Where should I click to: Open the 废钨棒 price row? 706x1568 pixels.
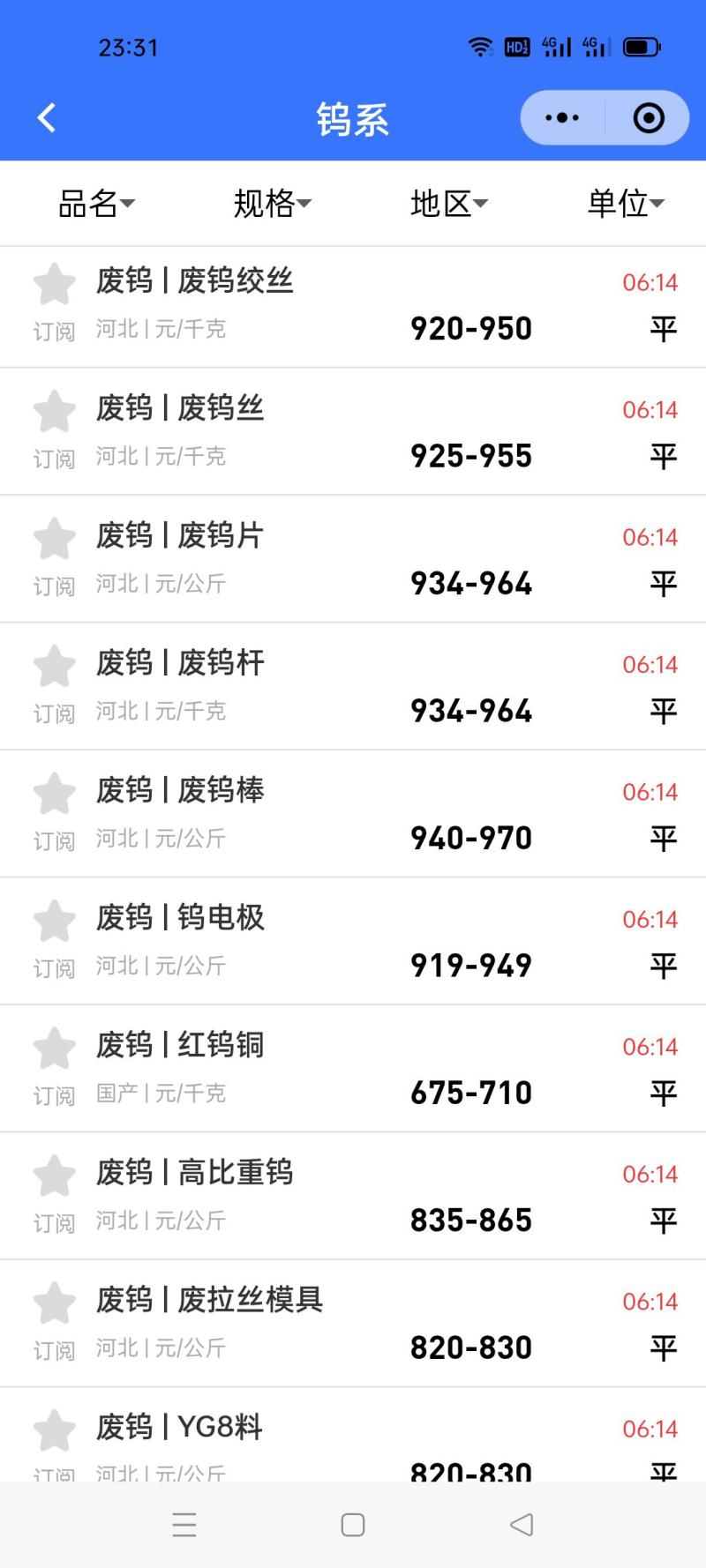[353, 814]
